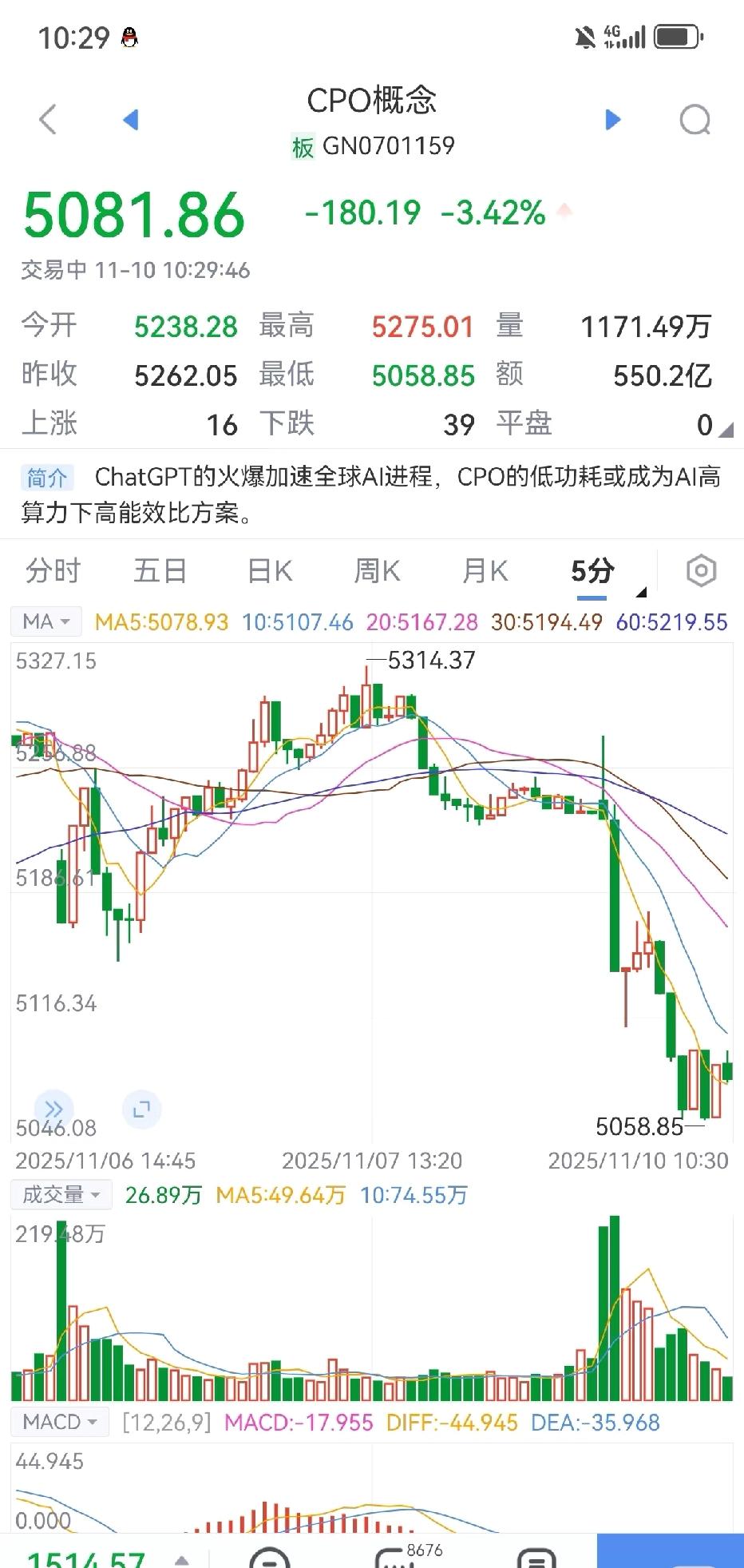Tap the QQ penguin icon in status bar
The width and height of the screenshot is (744, 1568).
(x=130, y=36)
